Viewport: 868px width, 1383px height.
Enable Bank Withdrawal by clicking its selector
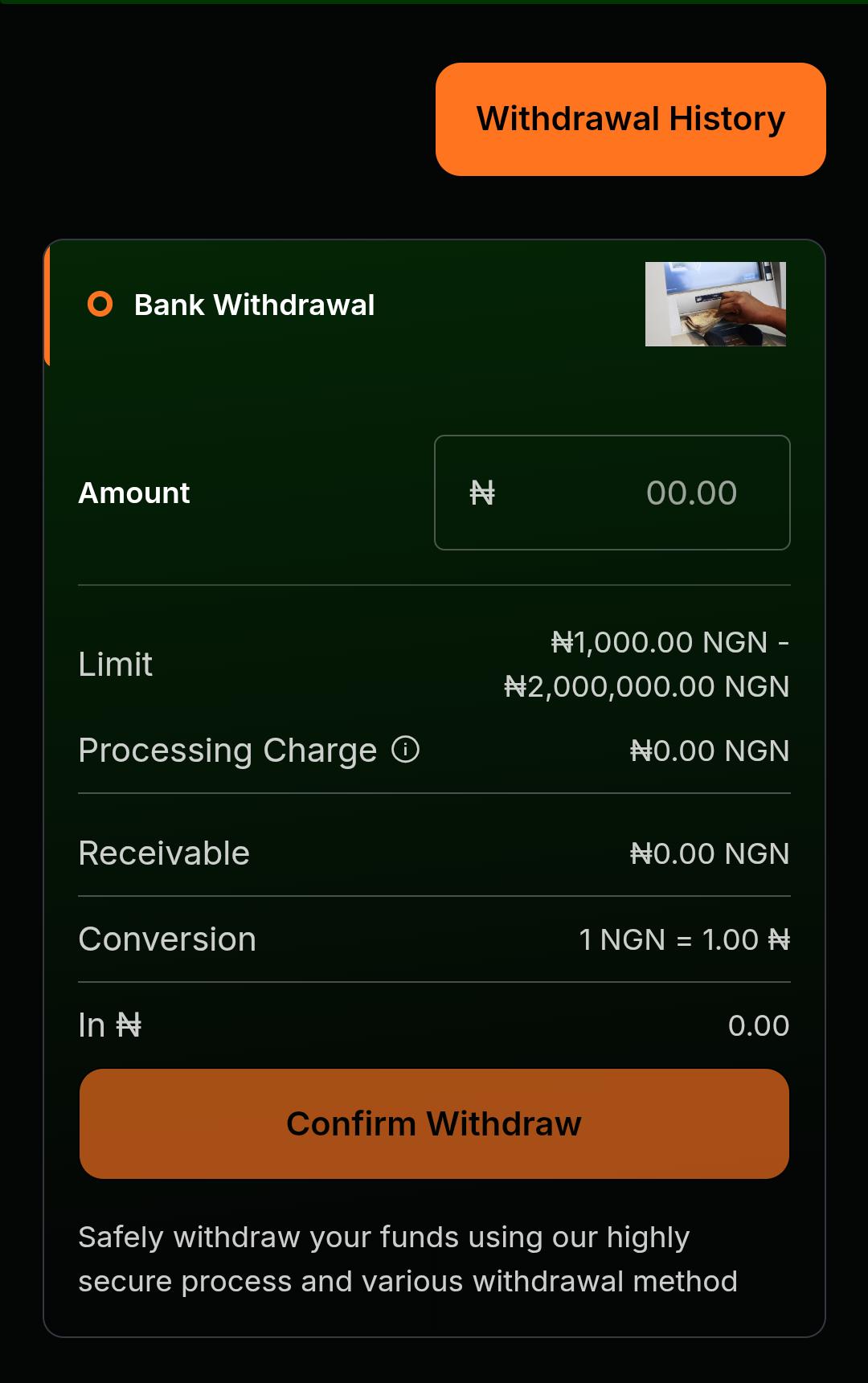tap(100, 304)
